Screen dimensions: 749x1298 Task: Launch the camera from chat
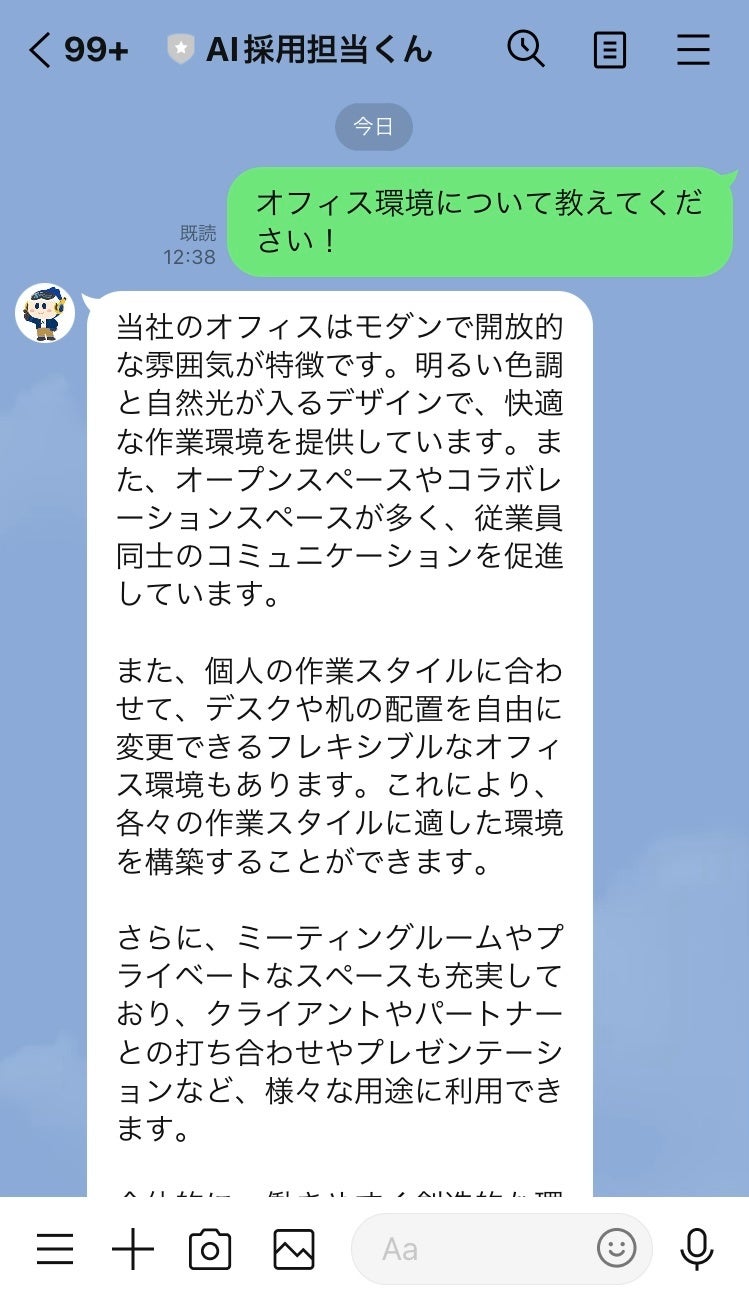(210, 1249)
